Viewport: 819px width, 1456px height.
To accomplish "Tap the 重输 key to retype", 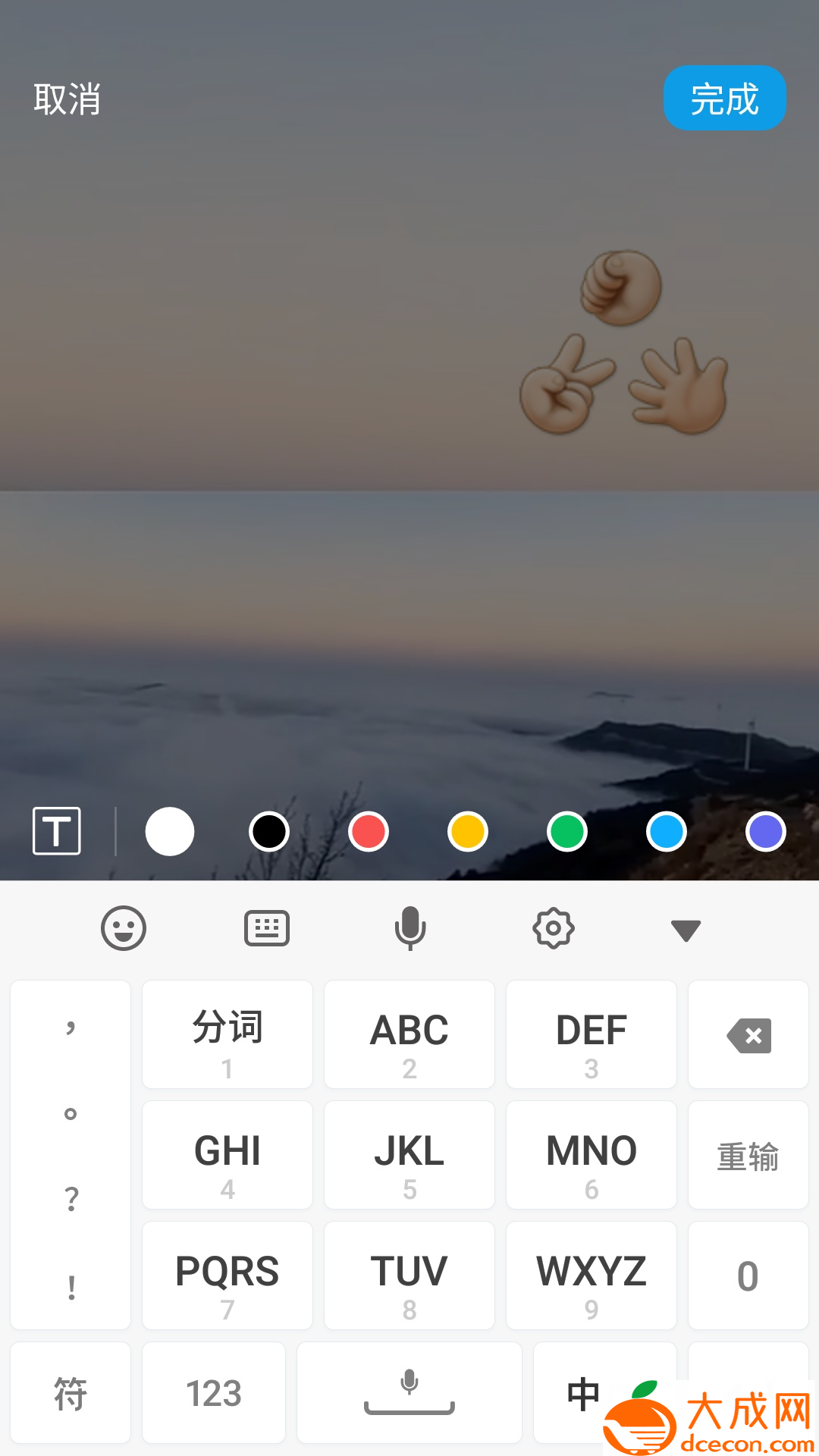I will (748, 1156).
